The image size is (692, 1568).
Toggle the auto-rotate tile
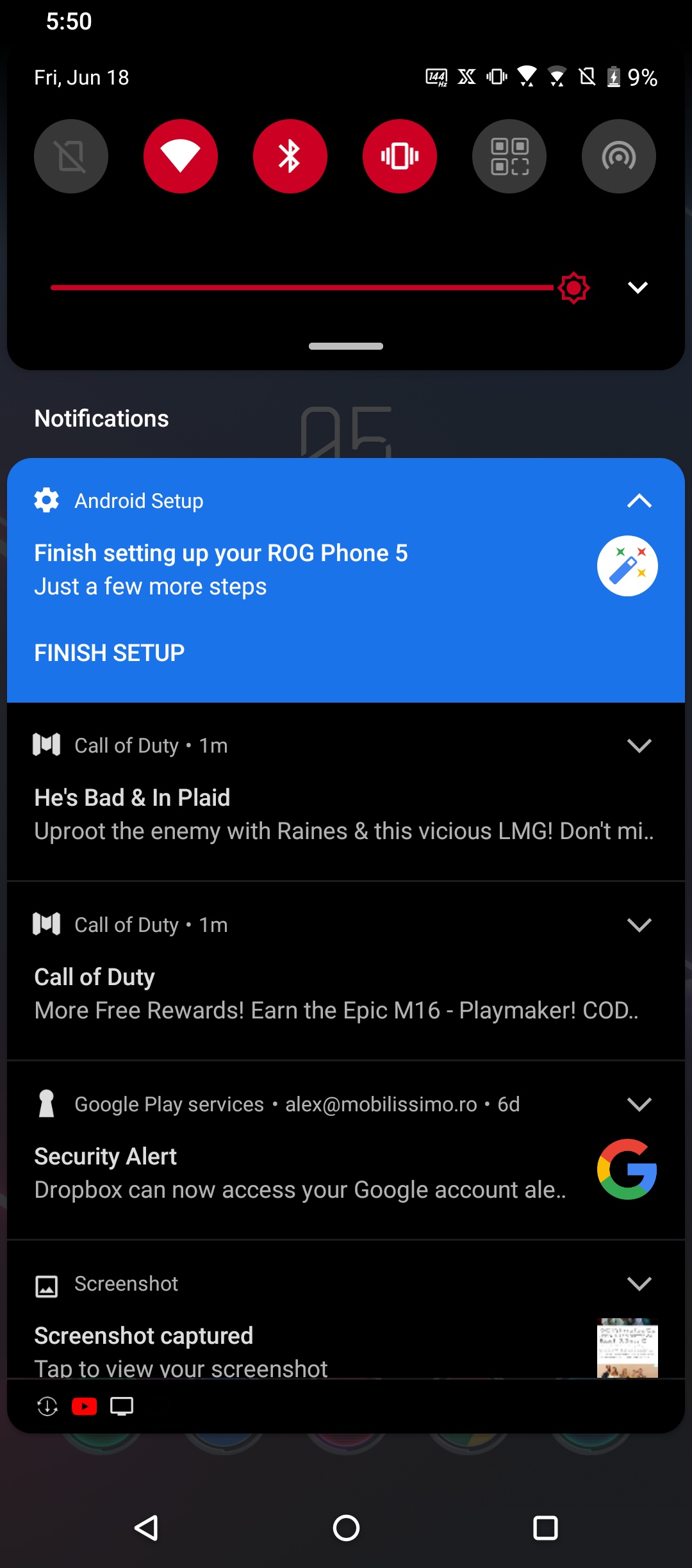coord(71,156)
